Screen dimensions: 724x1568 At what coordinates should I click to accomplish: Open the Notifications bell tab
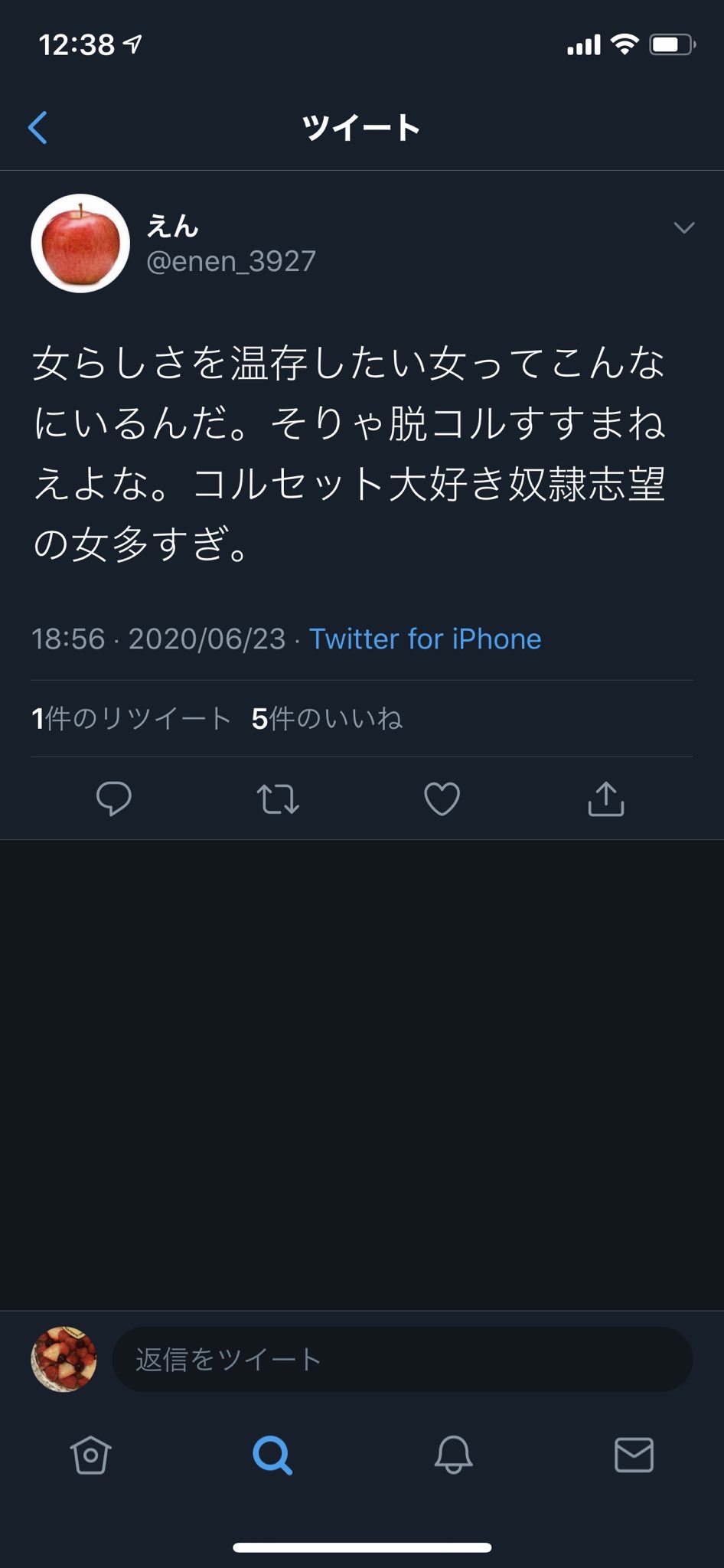tap(453, 1455)
